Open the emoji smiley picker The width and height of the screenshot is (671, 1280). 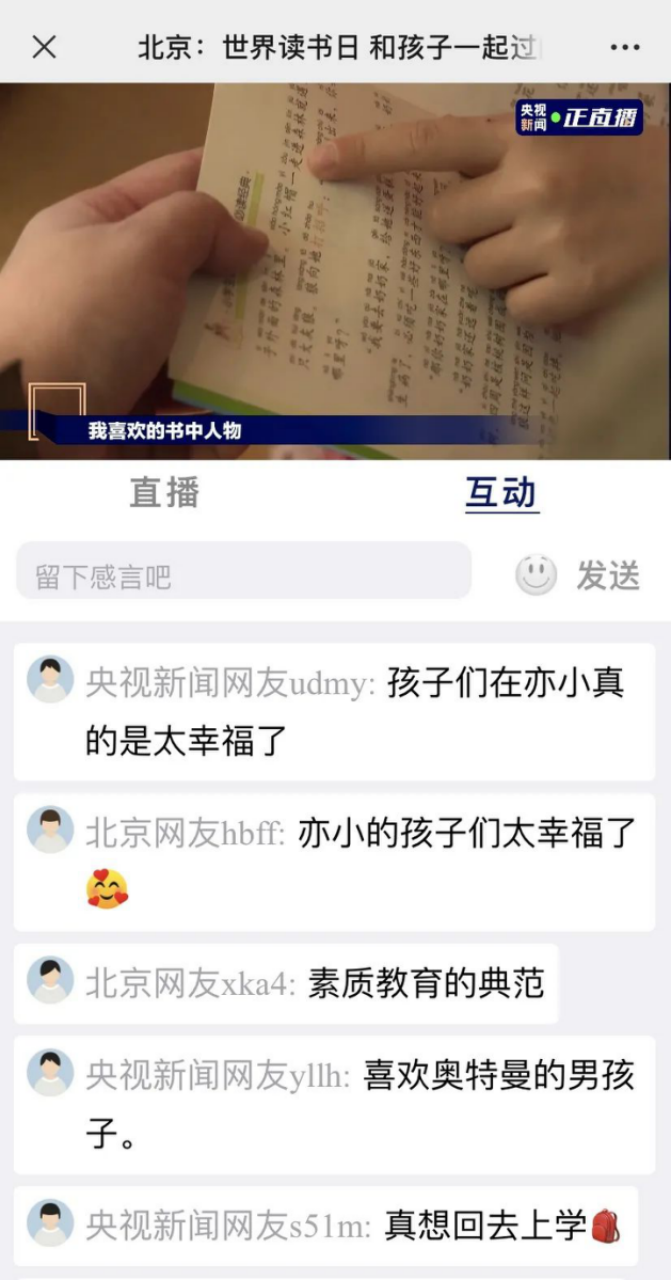pos(536,575)
